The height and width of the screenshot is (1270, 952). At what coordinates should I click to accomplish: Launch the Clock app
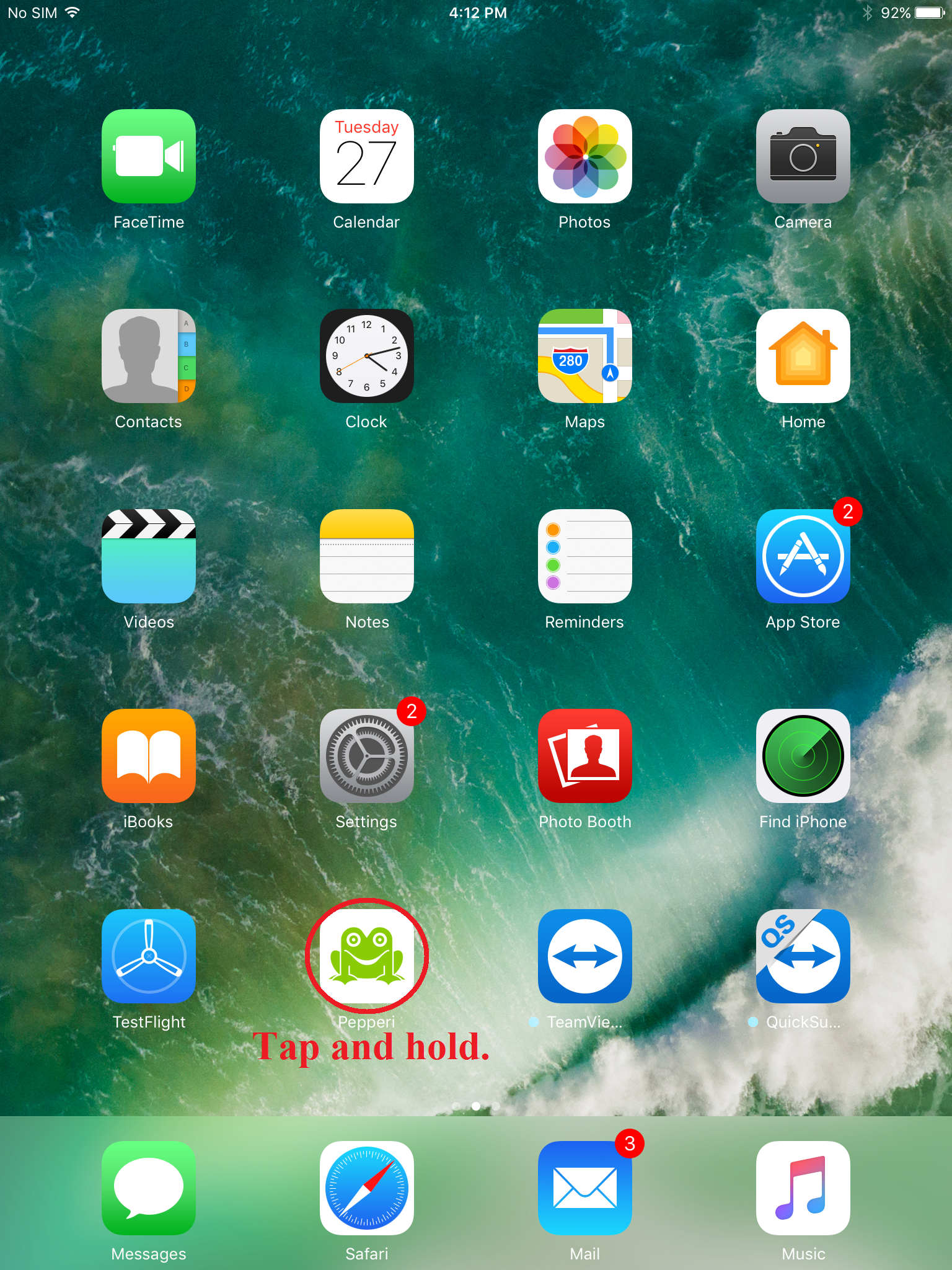pyautogui.click(x=366, y=356)
